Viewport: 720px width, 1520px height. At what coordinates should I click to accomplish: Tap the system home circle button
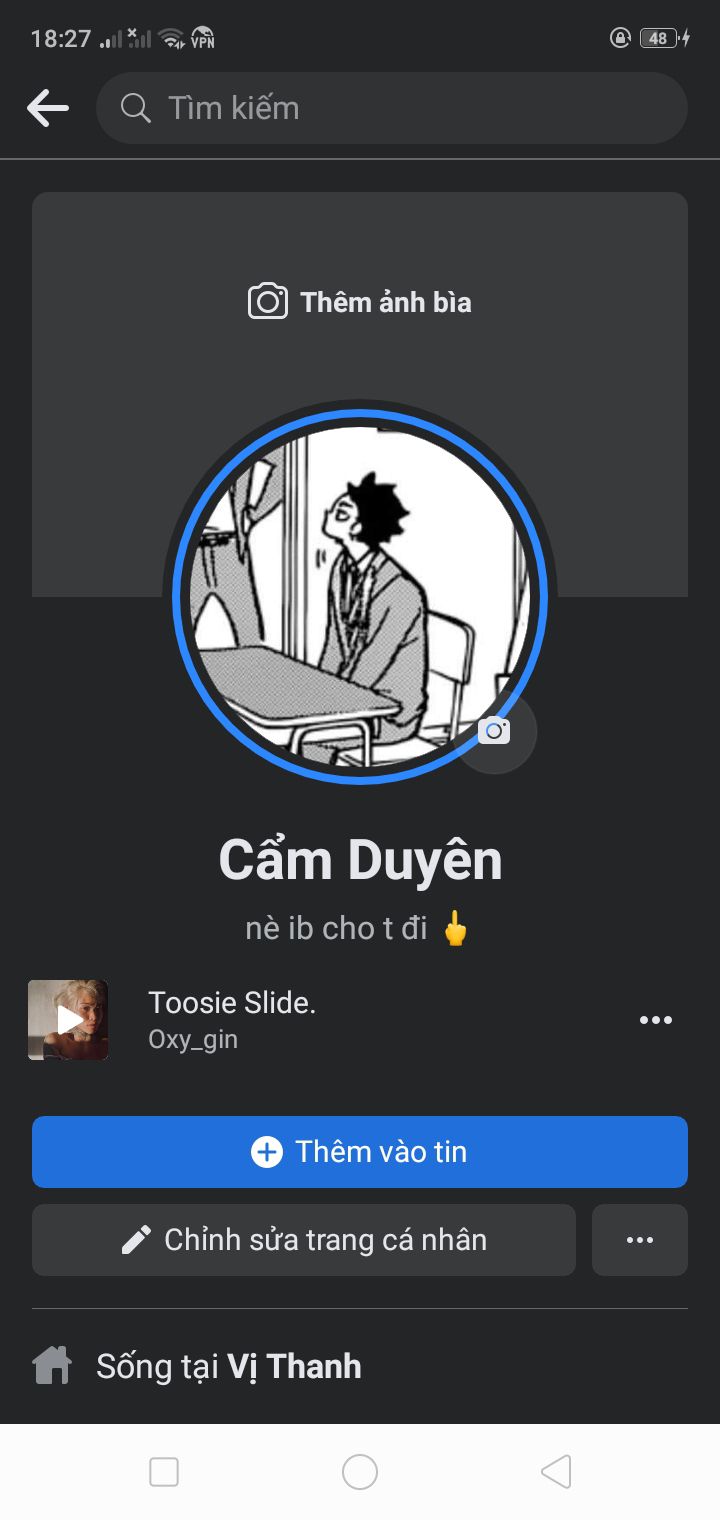360,1472
